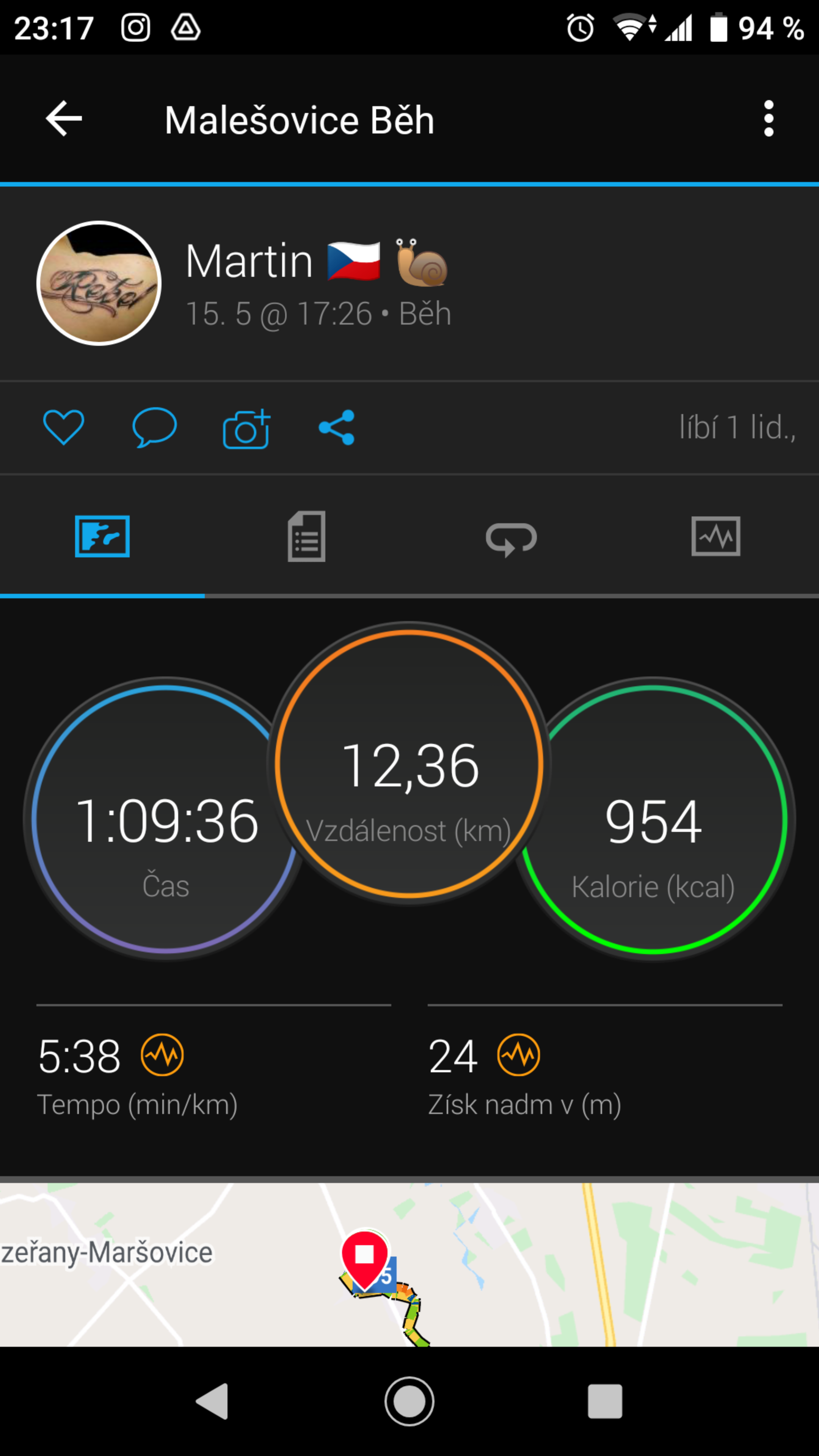Open pace chart icon next to 5:38

coord(162,1055)
